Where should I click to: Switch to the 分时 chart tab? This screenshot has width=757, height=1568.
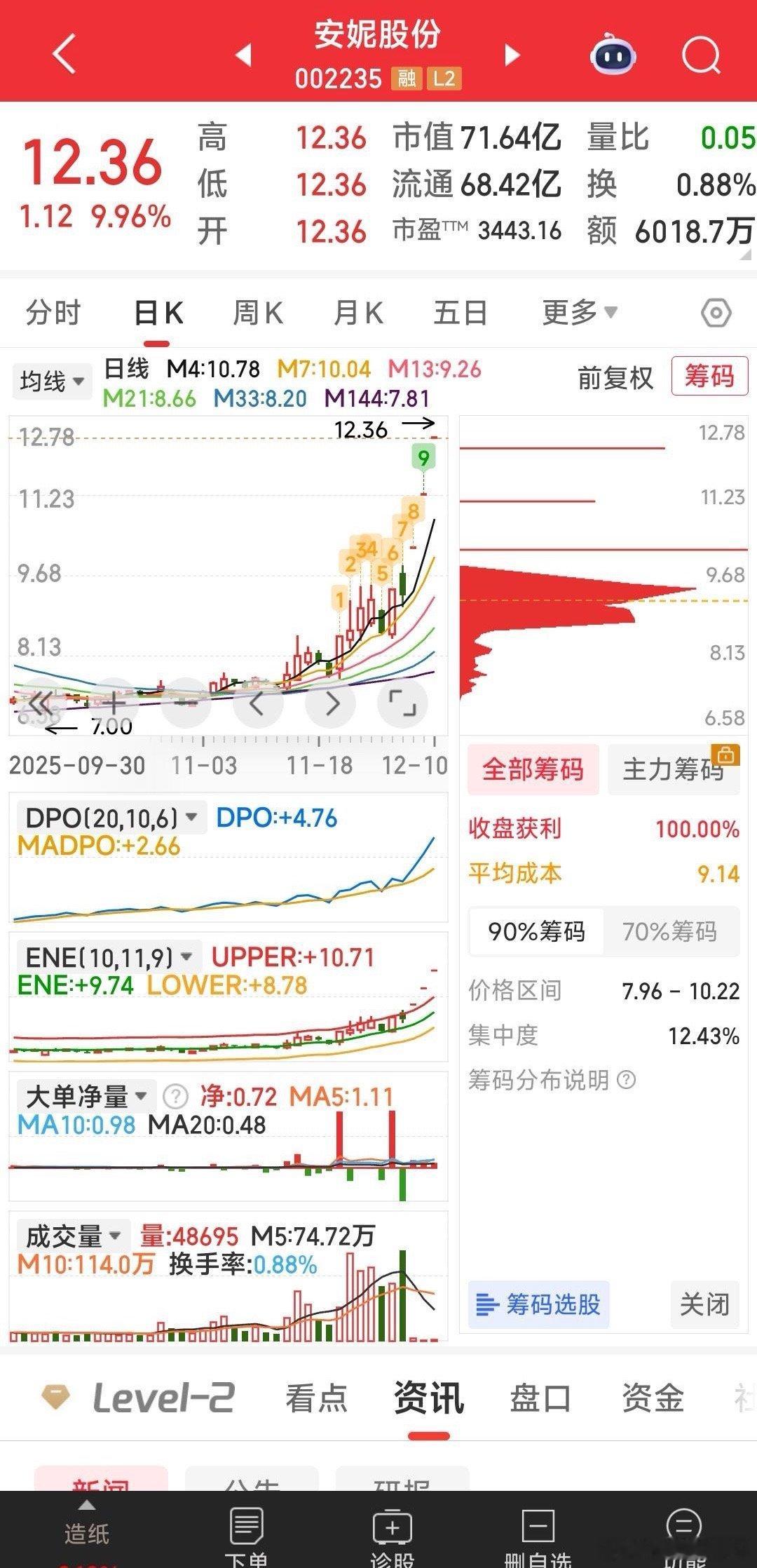click(53, 313)
